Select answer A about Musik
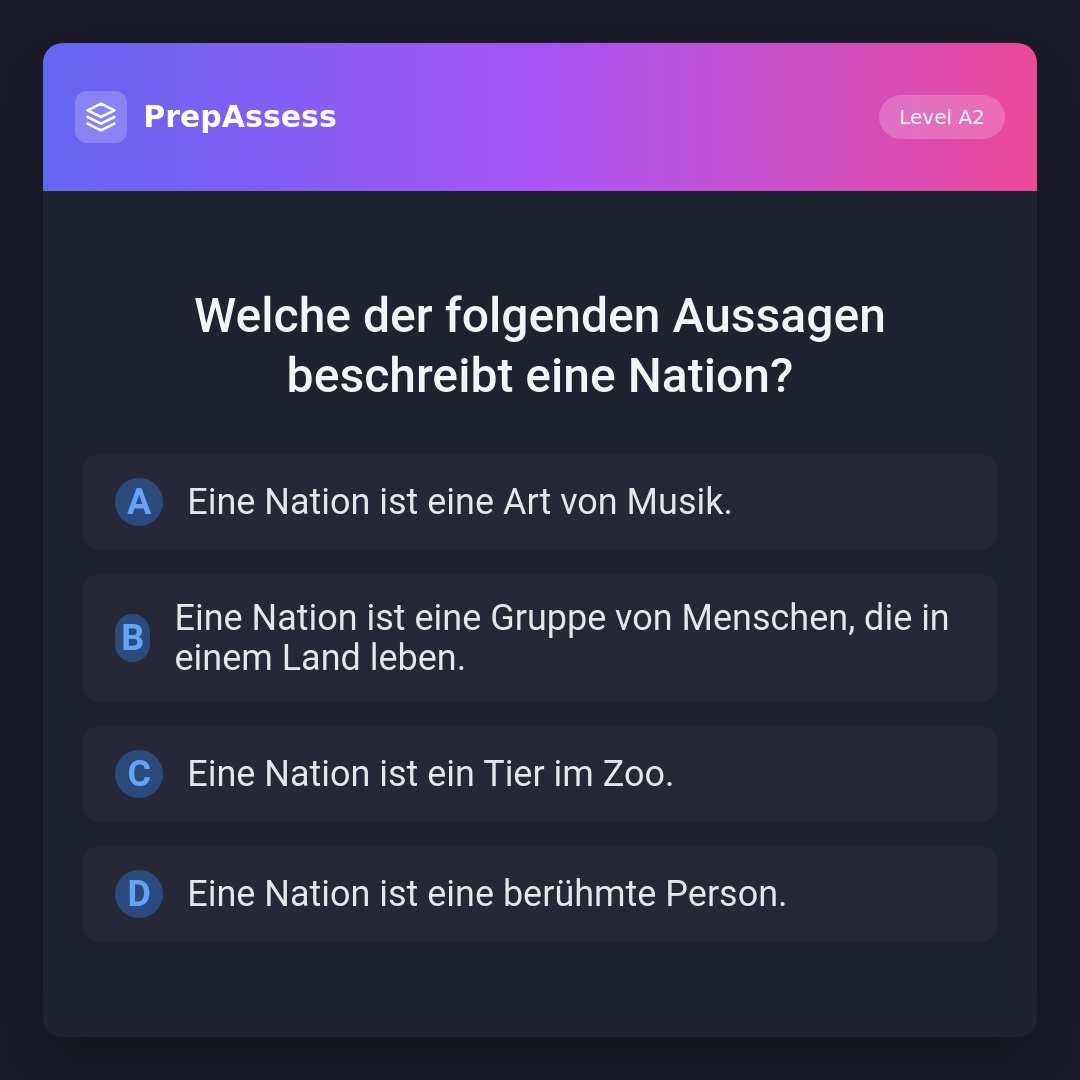Image resolution: width=1080 pixels, height=1080 pixels. (540, 502)
